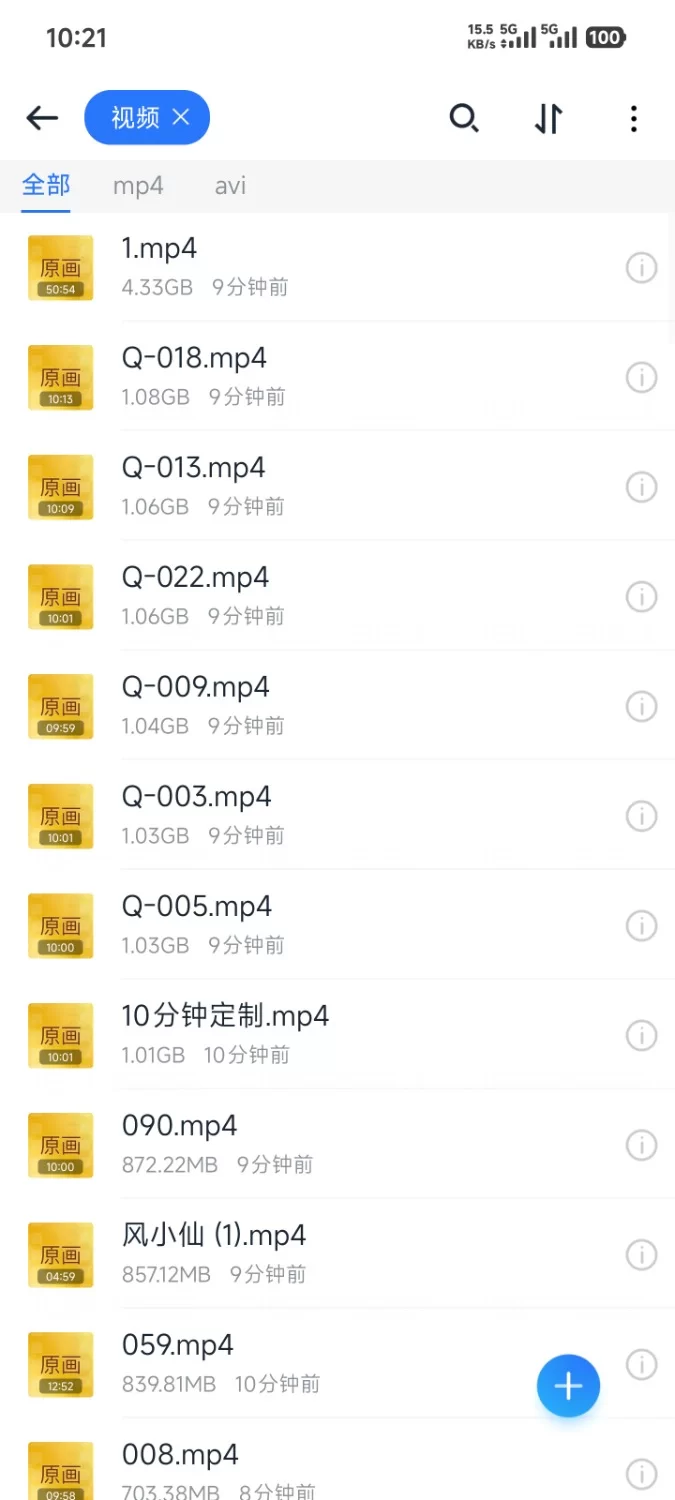Open the search icon
The image size is (675, 1500).
point(463,119)
